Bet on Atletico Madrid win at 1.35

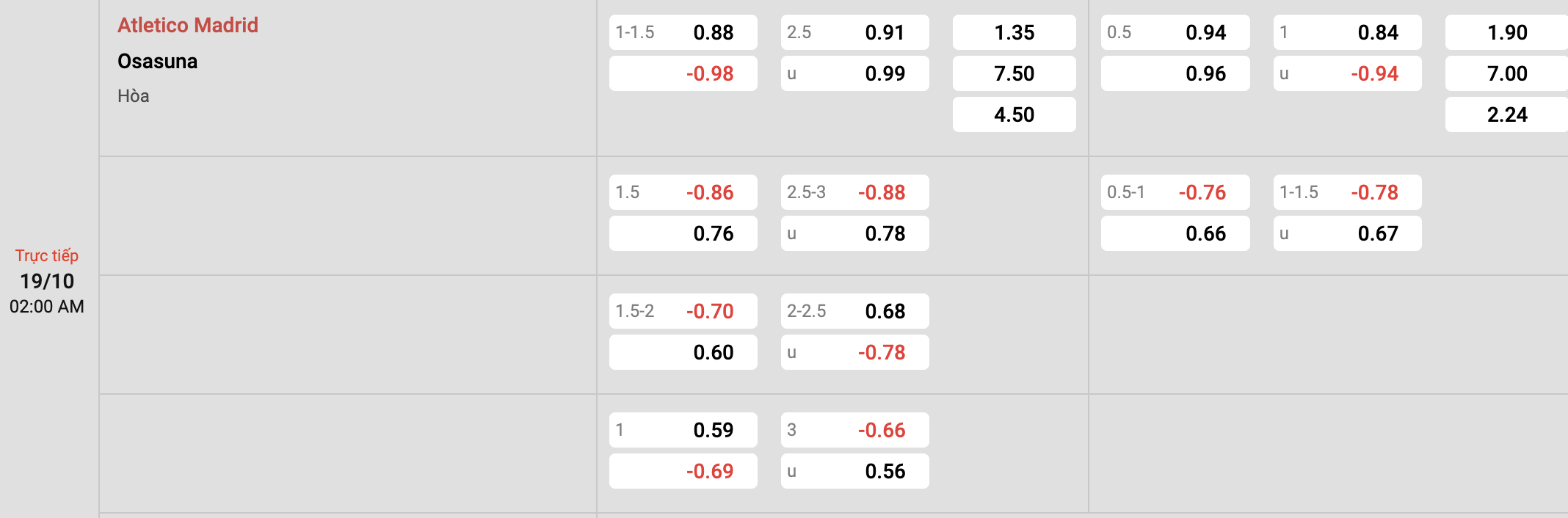point(1014,32)
